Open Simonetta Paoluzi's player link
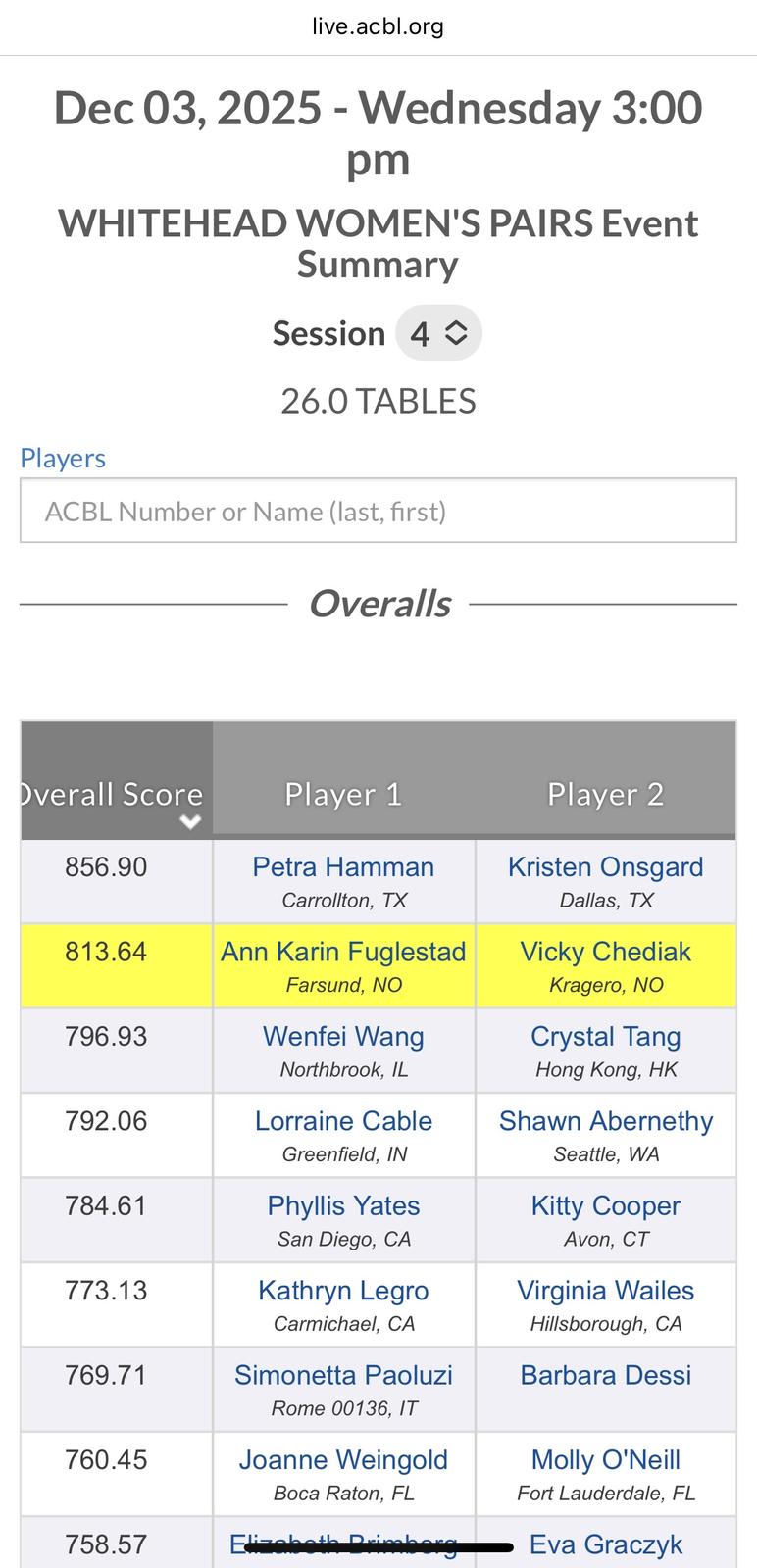The height and width of the screenshot is (1568, 757). [343, 1375]
